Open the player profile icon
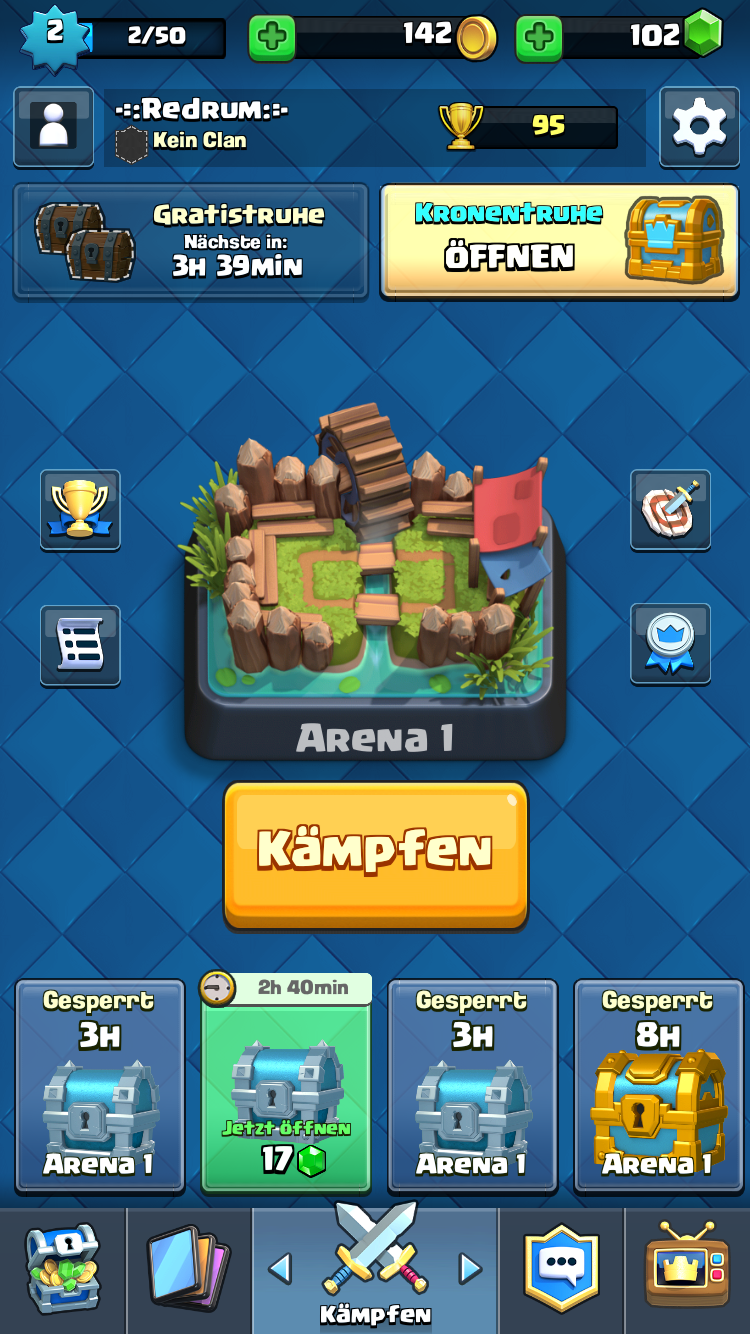Screen dimensions: 750x1334 click(53, 127)
